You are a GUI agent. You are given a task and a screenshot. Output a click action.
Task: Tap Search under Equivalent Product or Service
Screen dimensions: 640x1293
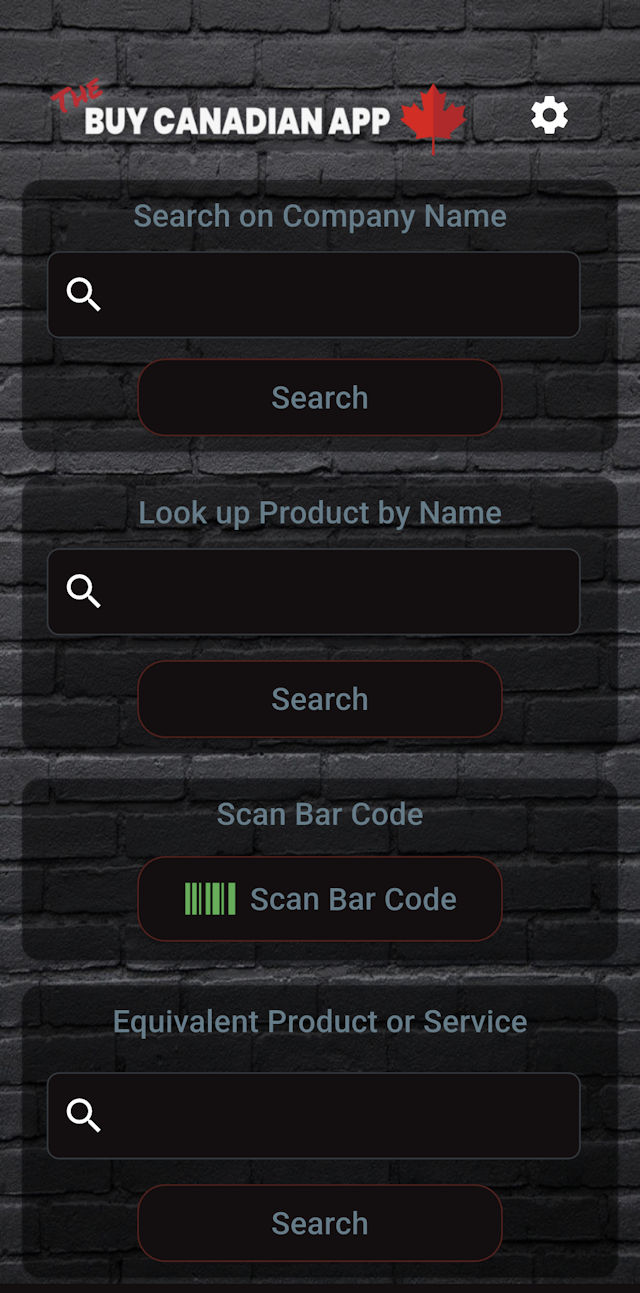point(320,1223)
